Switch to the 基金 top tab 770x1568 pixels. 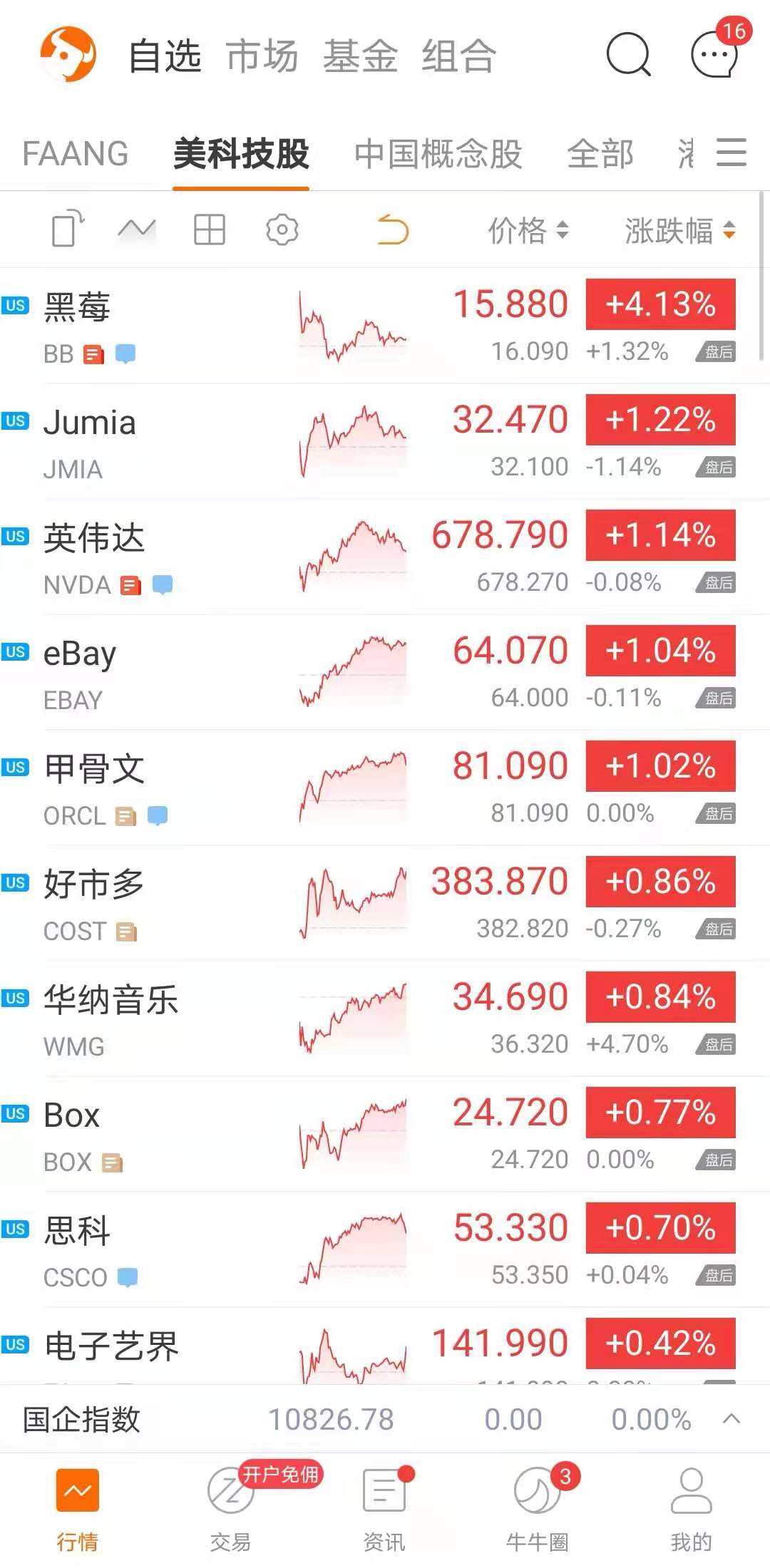(360, 56)
